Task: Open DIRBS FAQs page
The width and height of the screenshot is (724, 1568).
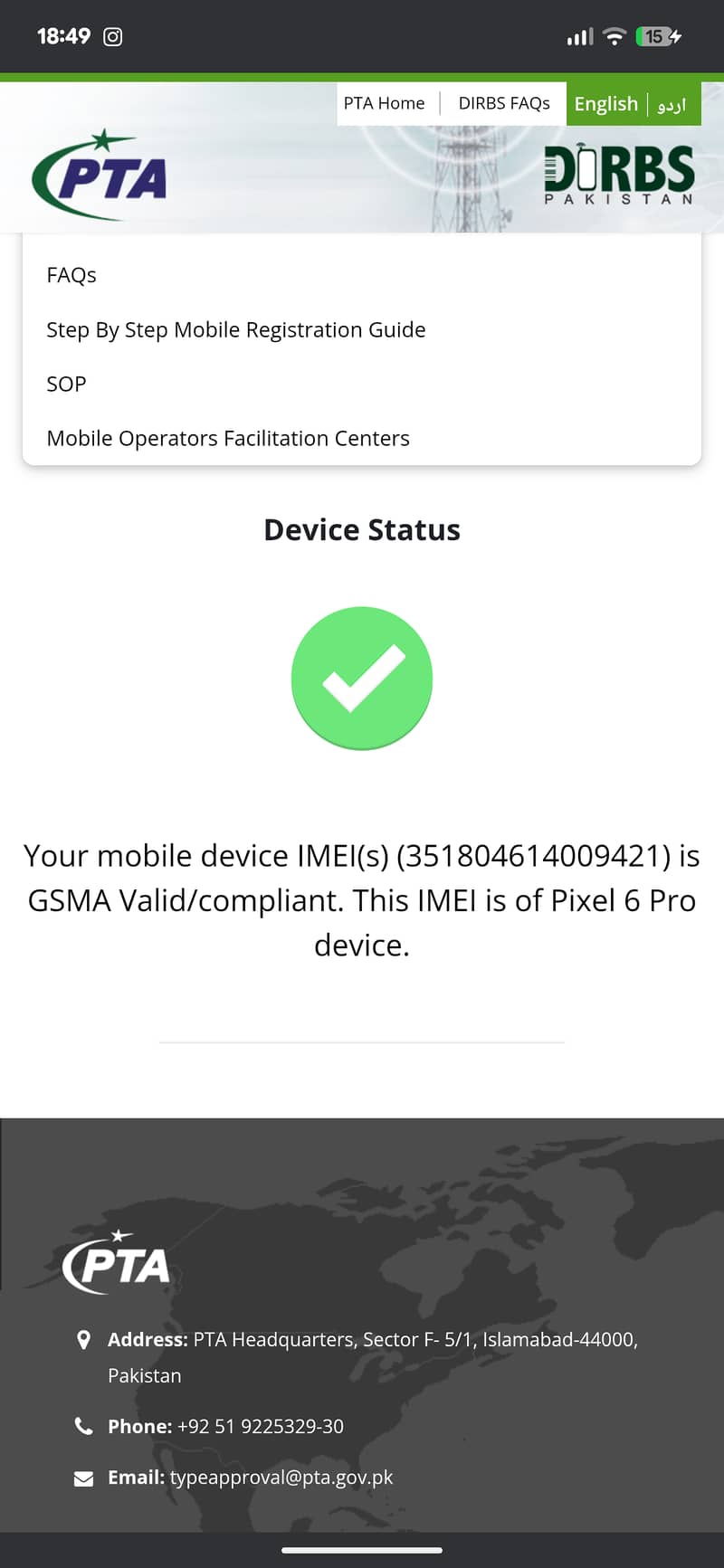Action: (x=504, y=103)
